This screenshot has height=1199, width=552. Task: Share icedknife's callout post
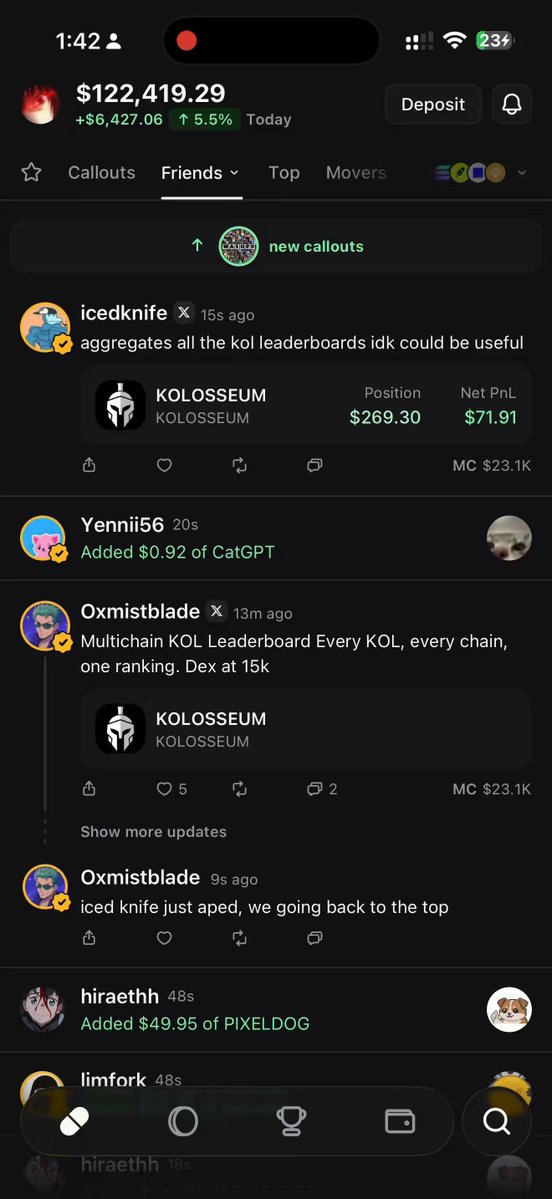(89, 465)
